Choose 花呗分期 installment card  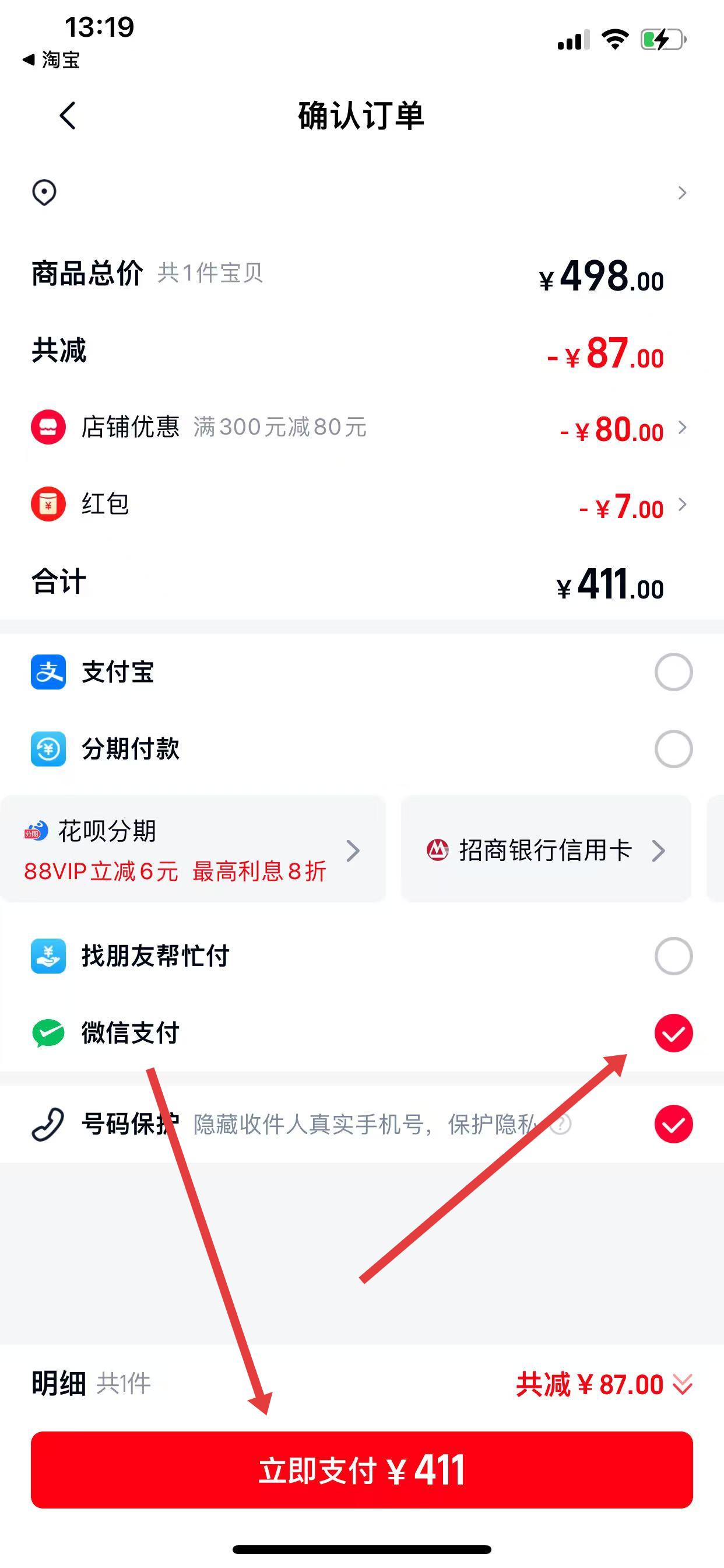click(x=192, y=850)
